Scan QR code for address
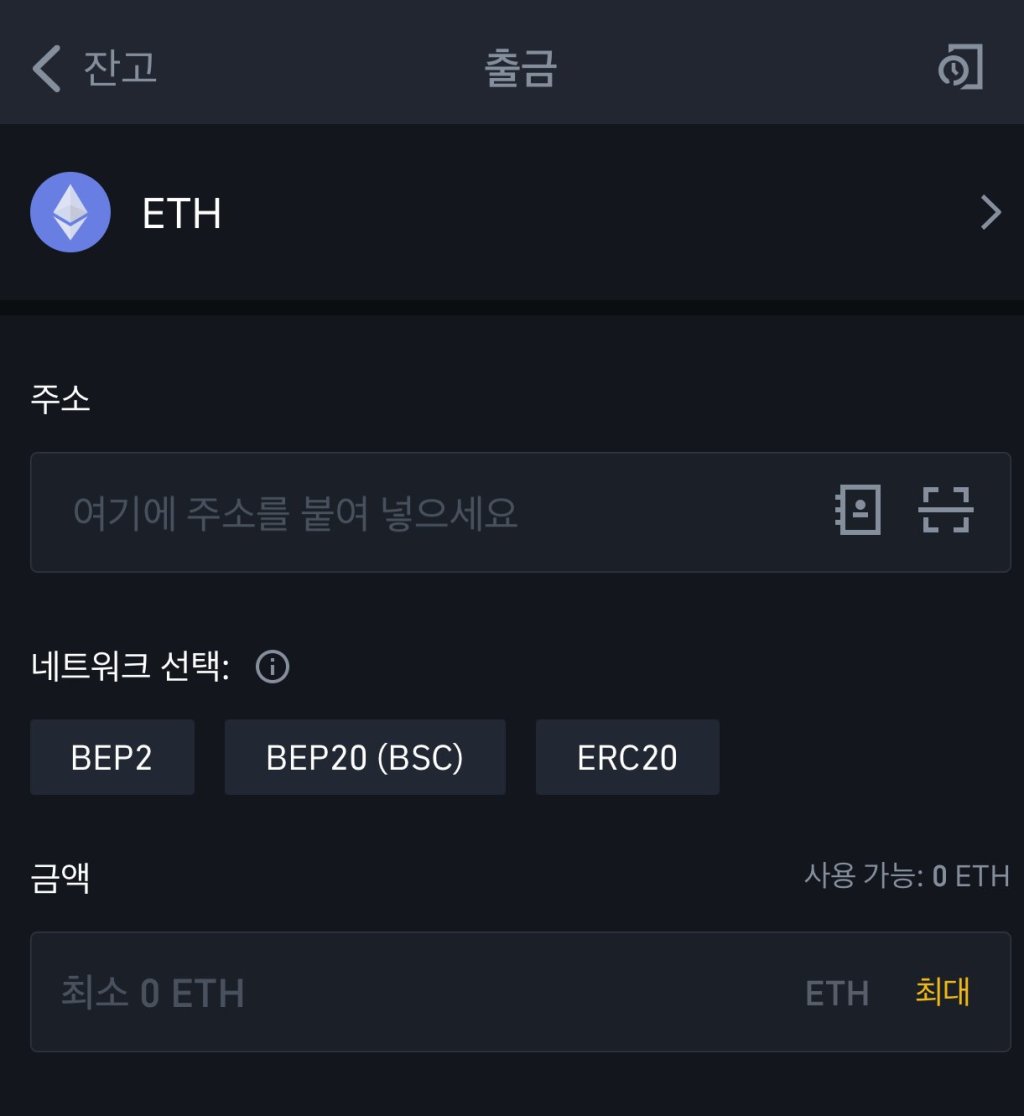The height and width of the screenshot is (1116, 1024). pos(945,510)
